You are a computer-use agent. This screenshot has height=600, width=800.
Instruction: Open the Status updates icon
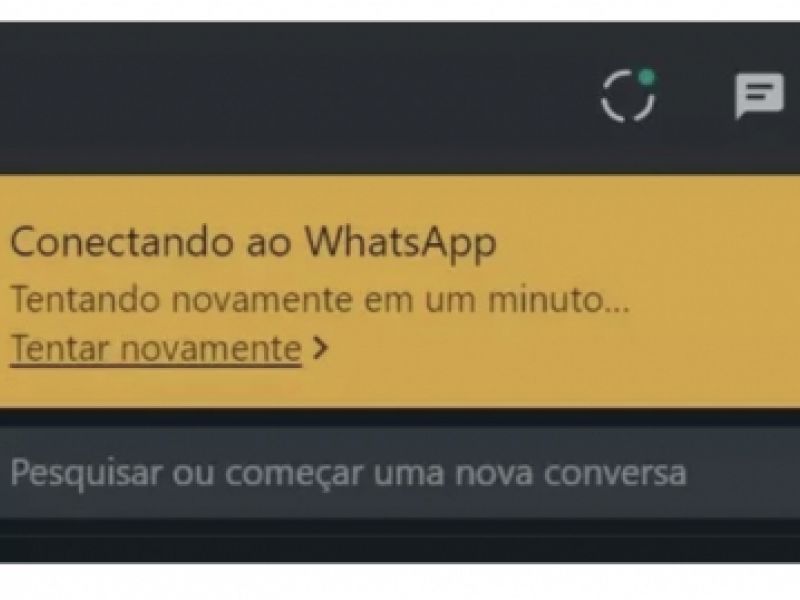click(x=628, y=97)
